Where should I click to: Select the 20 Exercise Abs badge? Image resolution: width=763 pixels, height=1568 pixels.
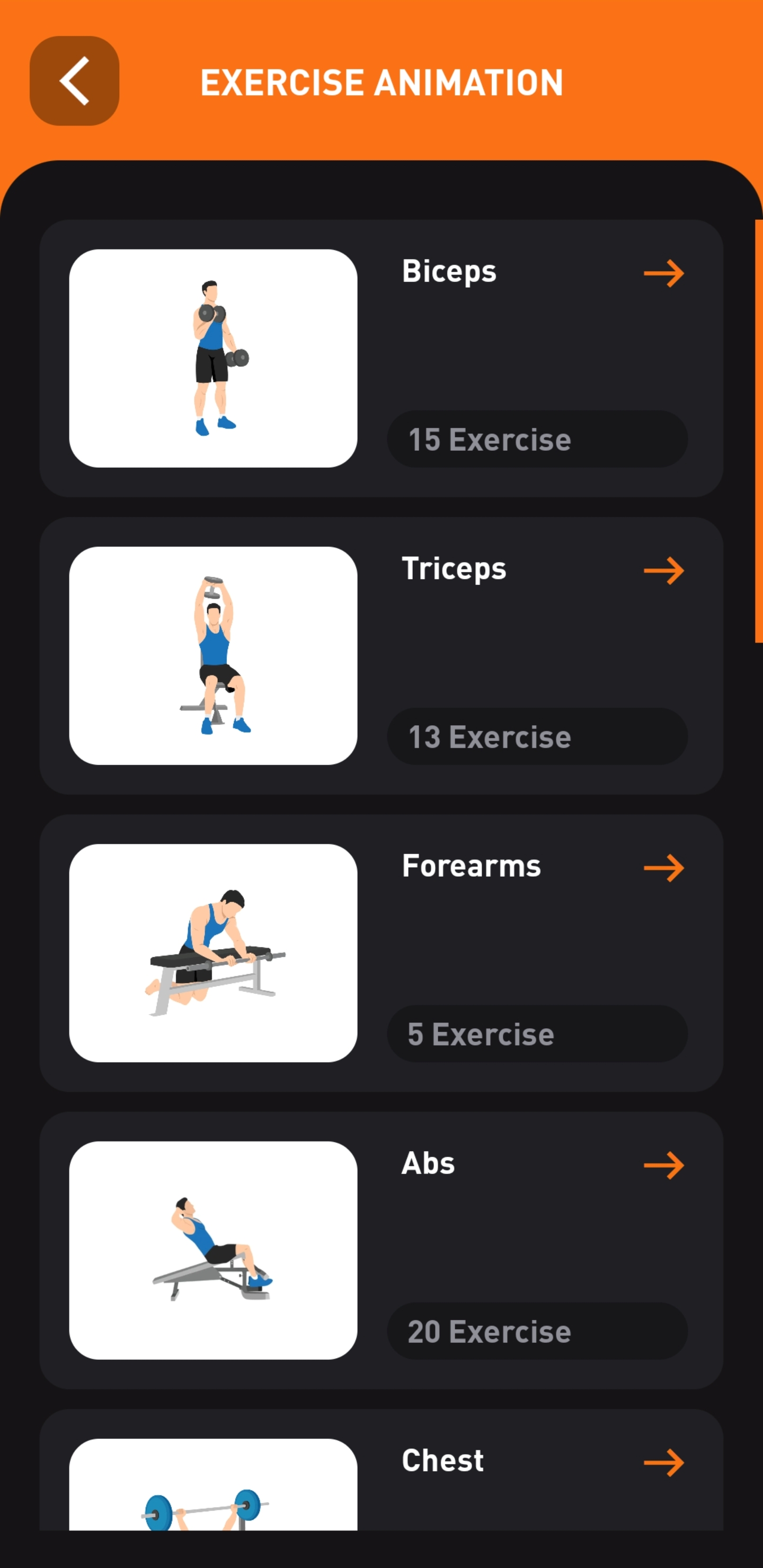(x=537, y=1331)
